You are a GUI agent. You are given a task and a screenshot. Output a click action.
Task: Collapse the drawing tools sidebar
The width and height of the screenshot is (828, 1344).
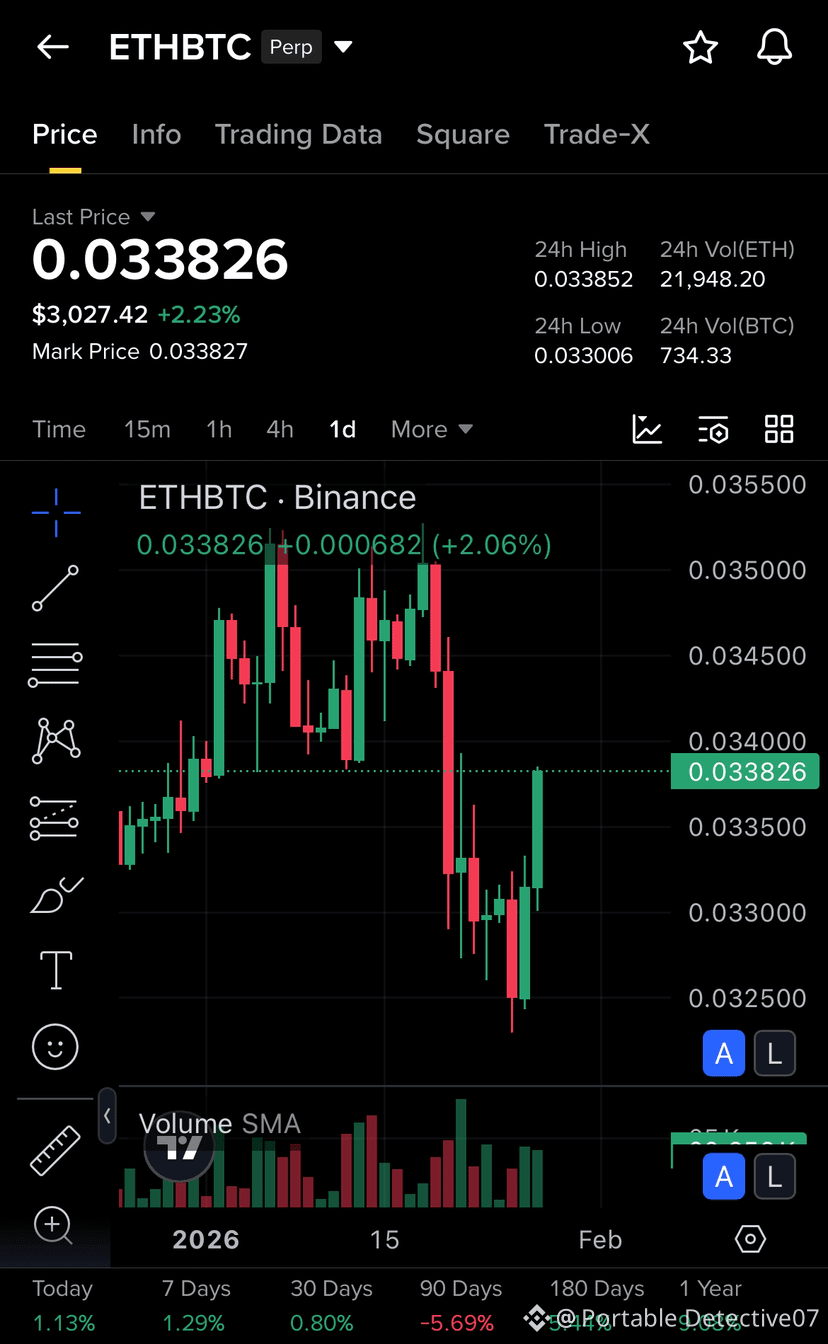(107, 1116)
